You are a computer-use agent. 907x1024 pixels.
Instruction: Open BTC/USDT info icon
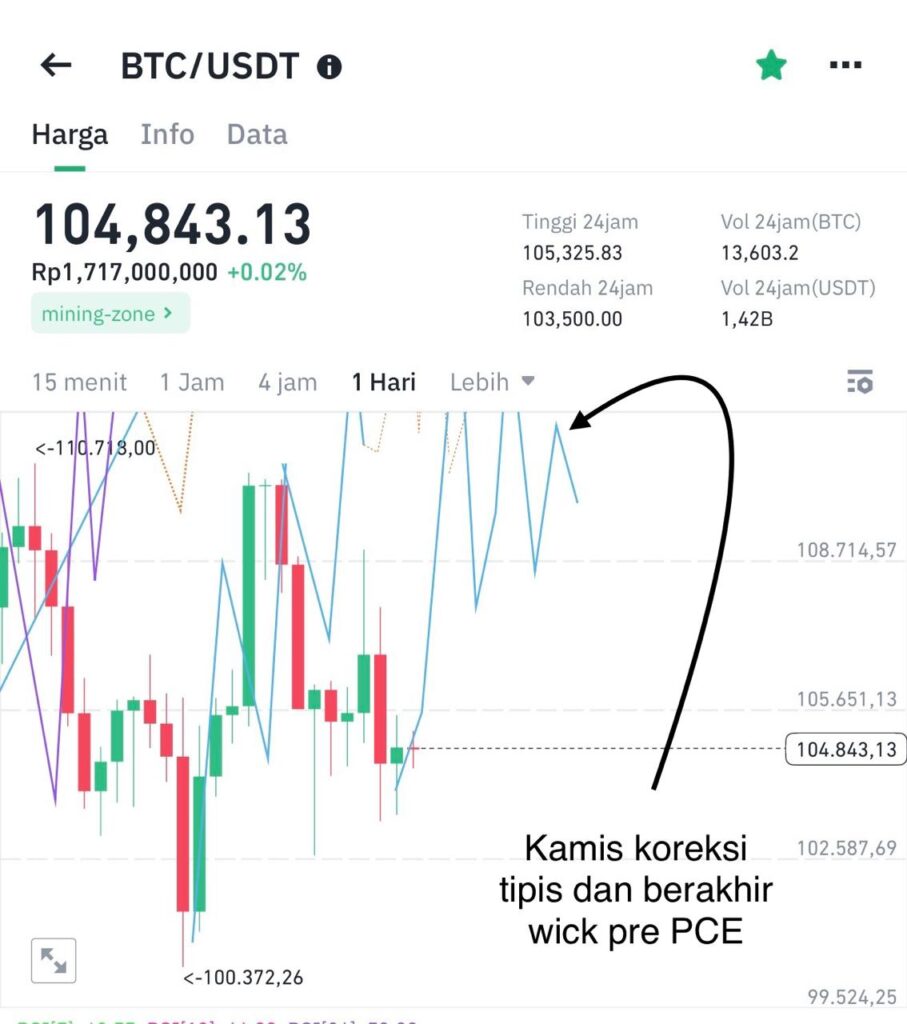point(329,67)
